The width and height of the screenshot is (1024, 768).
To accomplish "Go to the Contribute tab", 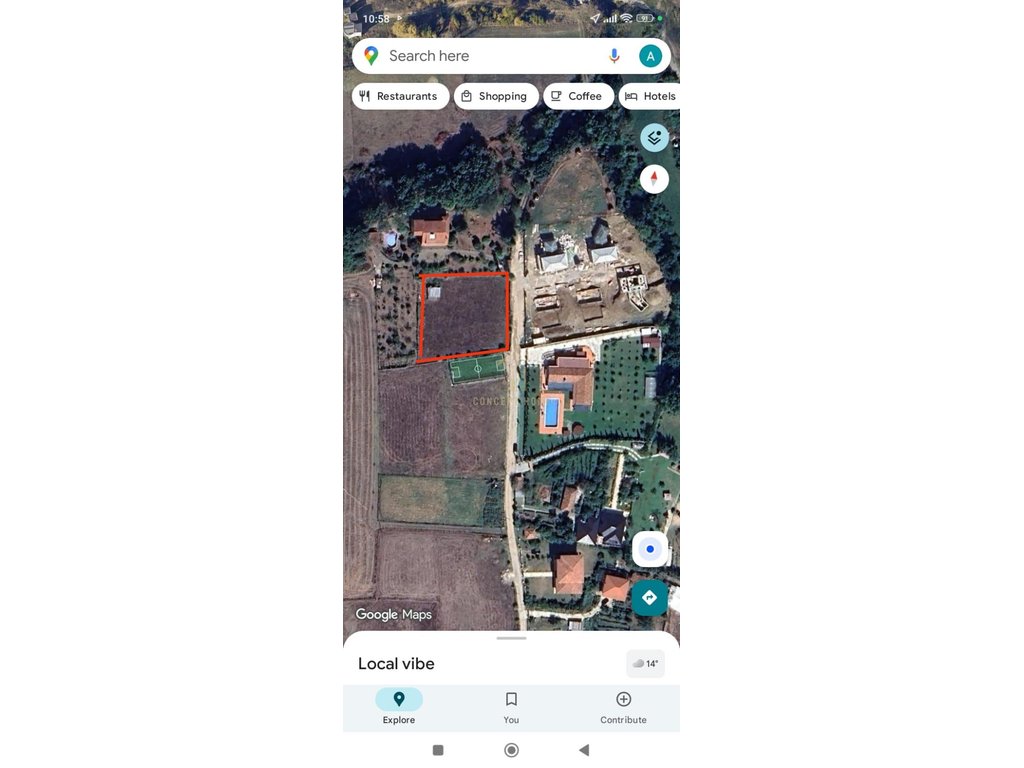I will coord(623,706).
